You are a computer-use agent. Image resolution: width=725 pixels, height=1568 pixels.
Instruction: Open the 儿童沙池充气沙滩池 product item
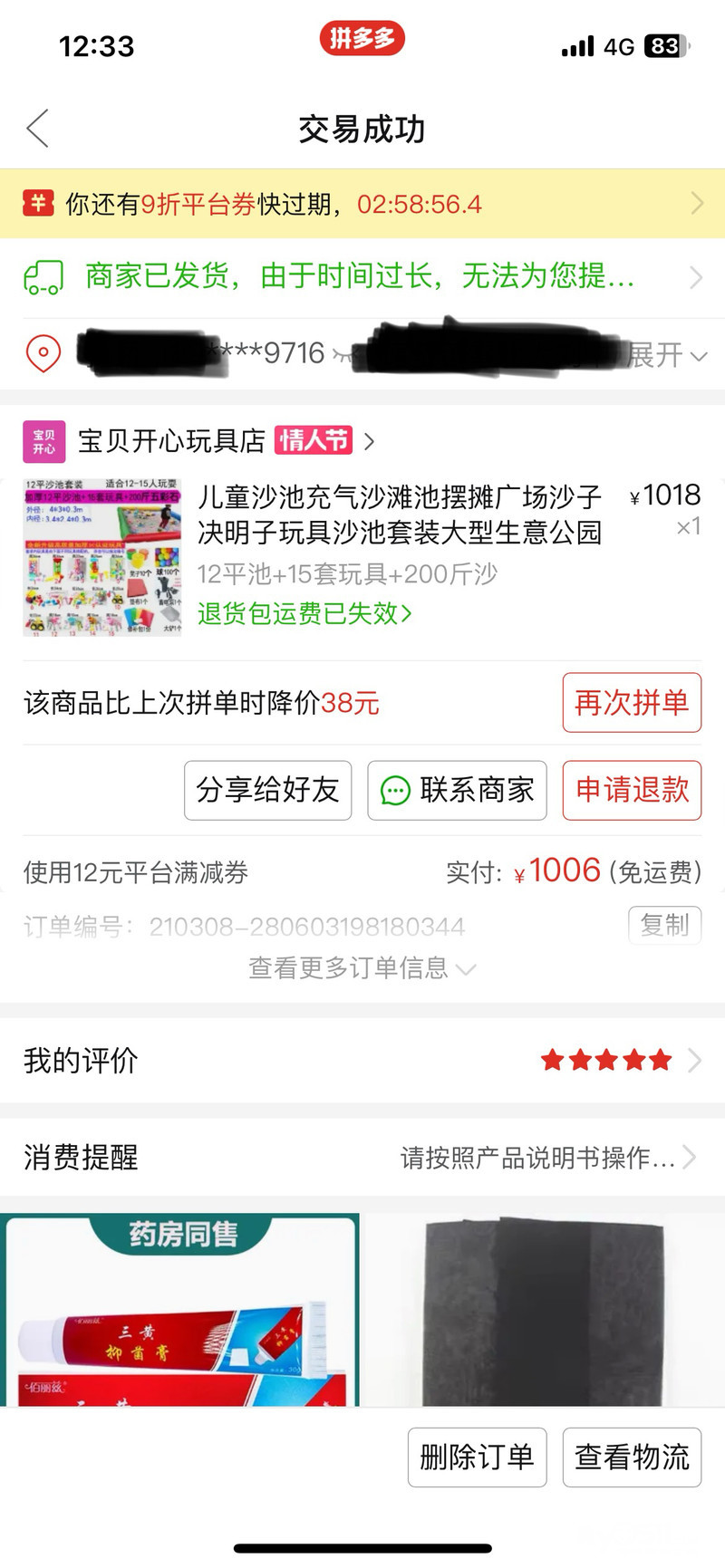point(399,514)
